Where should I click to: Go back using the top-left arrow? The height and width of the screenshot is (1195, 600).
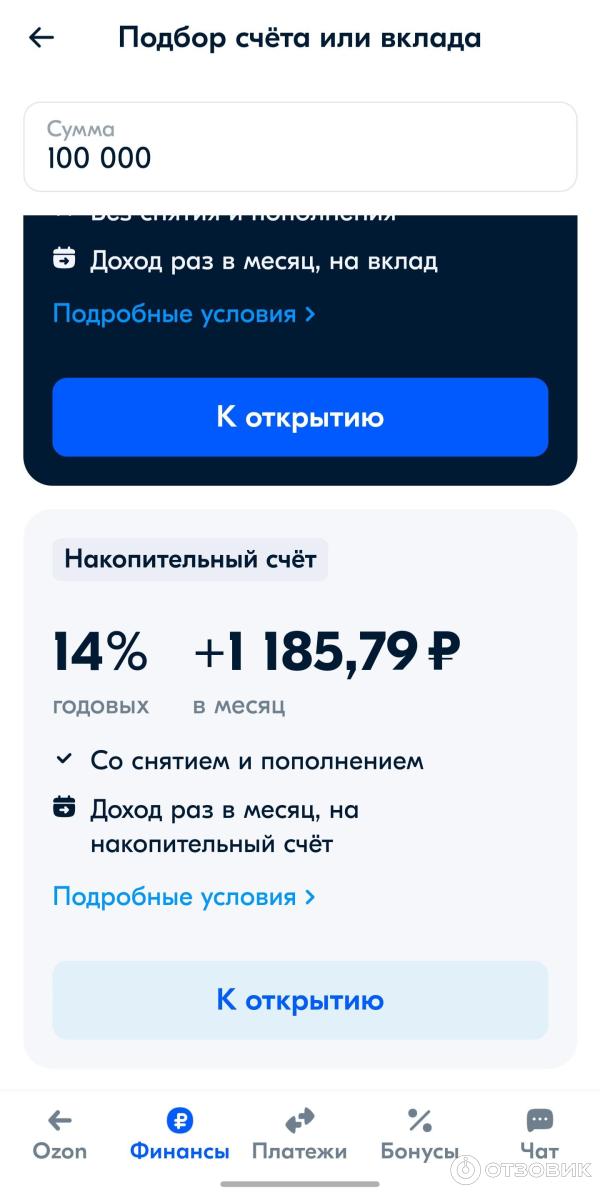pyautogui.click(x=42, y=38)
